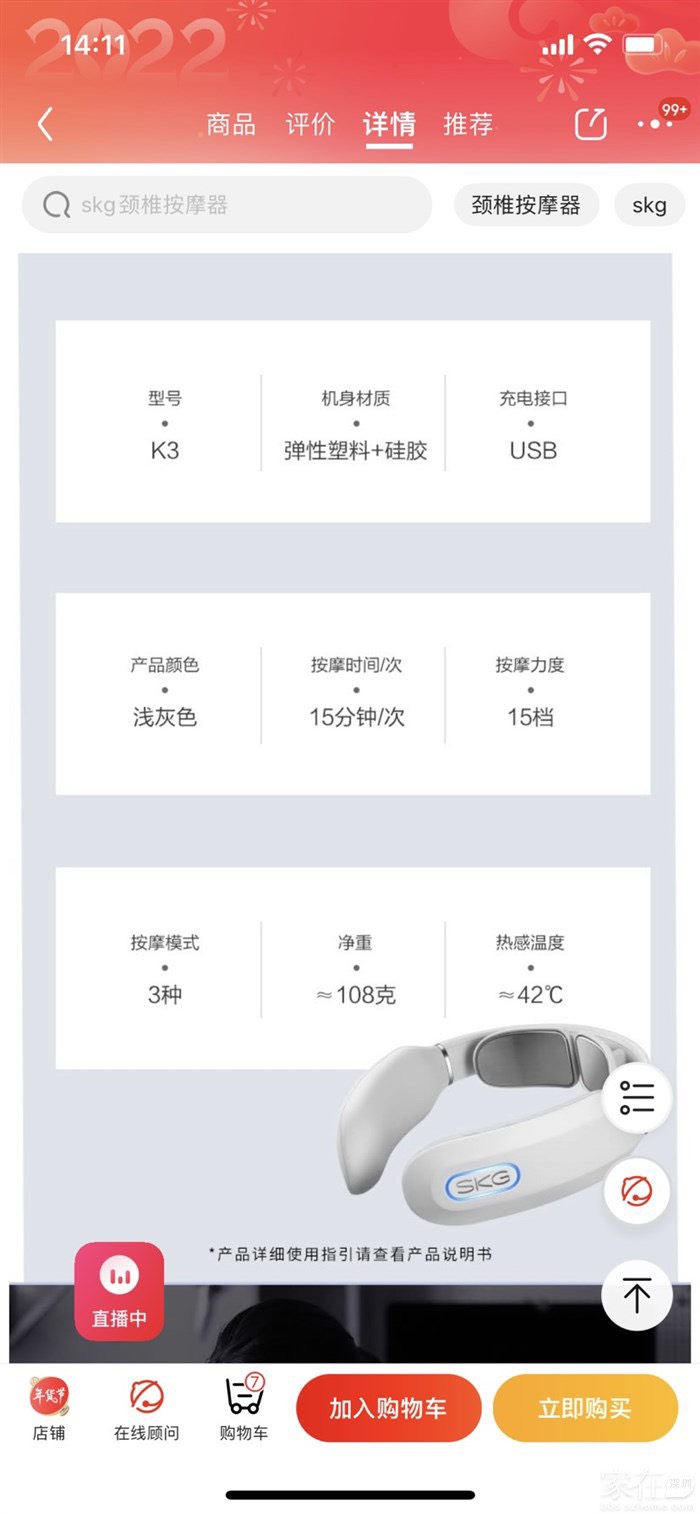Open the 直播中 live stream
Viewport: 700px width, 1514px height.
pos(119,1290)
